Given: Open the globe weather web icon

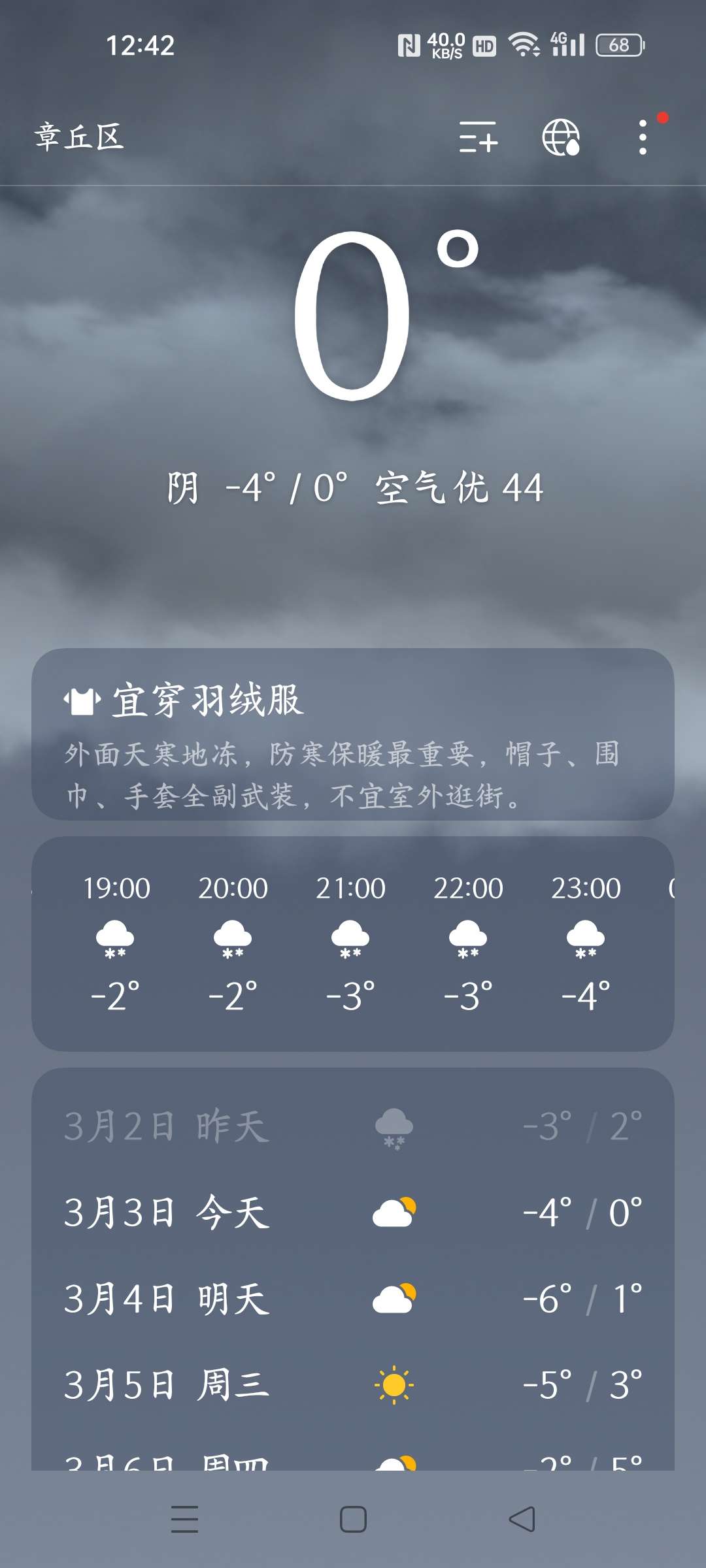Looking at the screenshot, I should coord(561,137).
